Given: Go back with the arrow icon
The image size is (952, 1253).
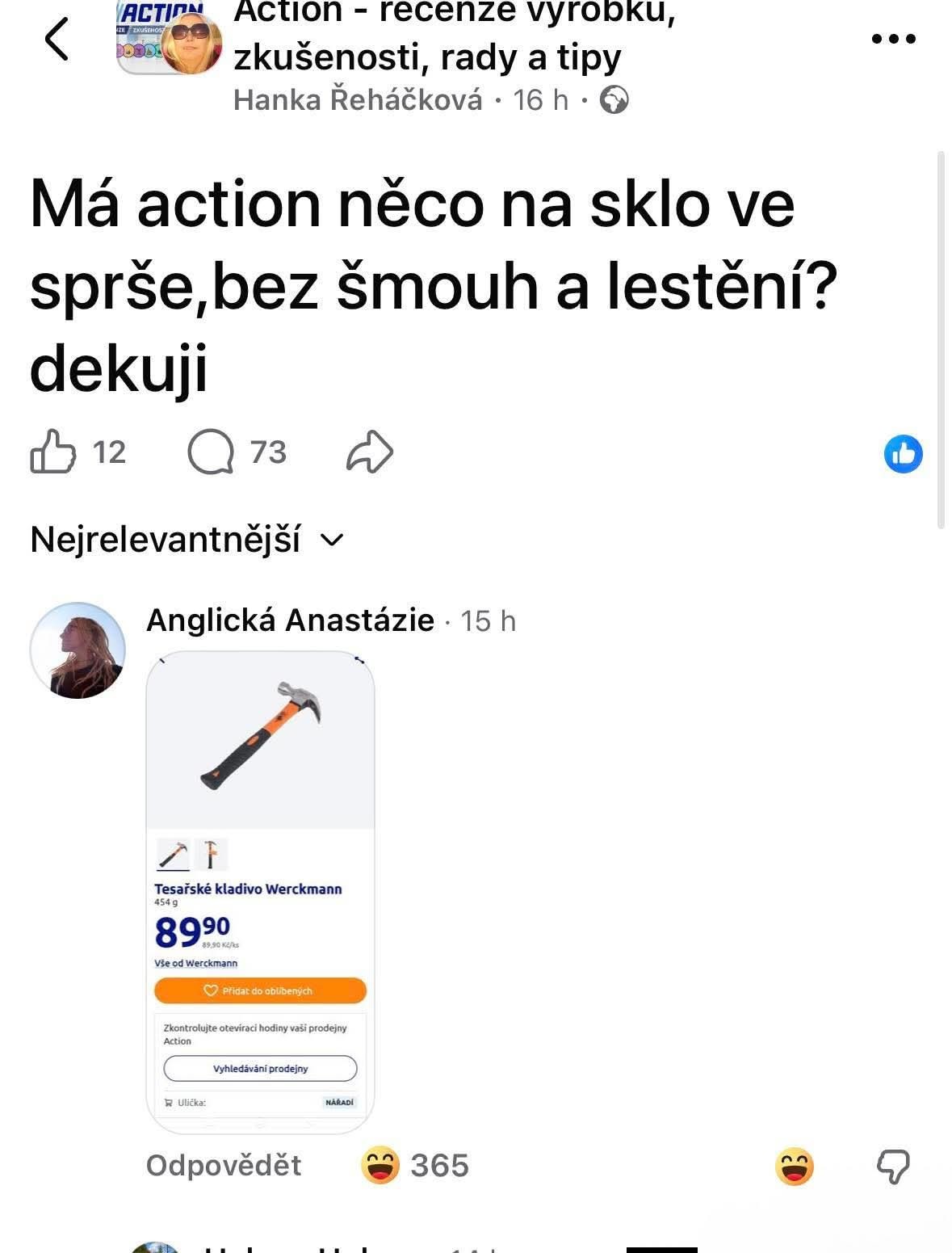Looking at the screenshot, I should (x=57, y=40).
